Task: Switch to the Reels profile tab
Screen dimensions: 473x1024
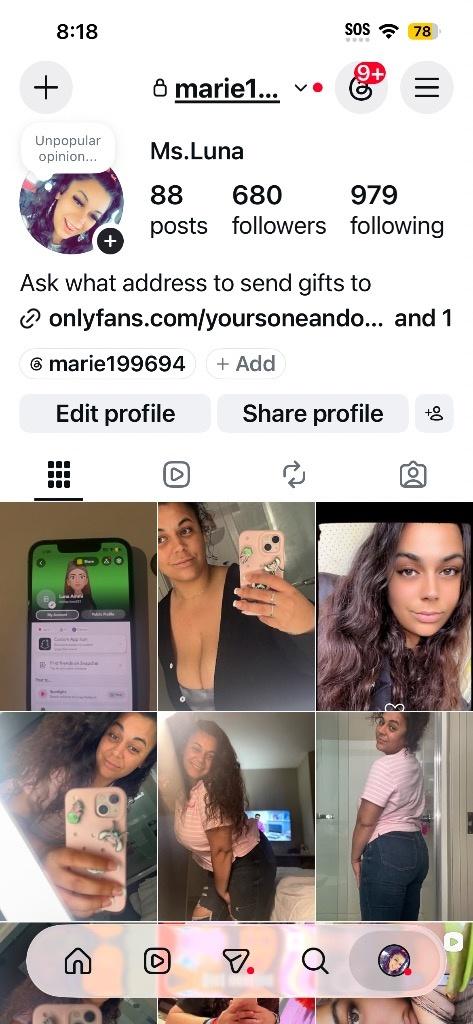Action: coord(176,475)
